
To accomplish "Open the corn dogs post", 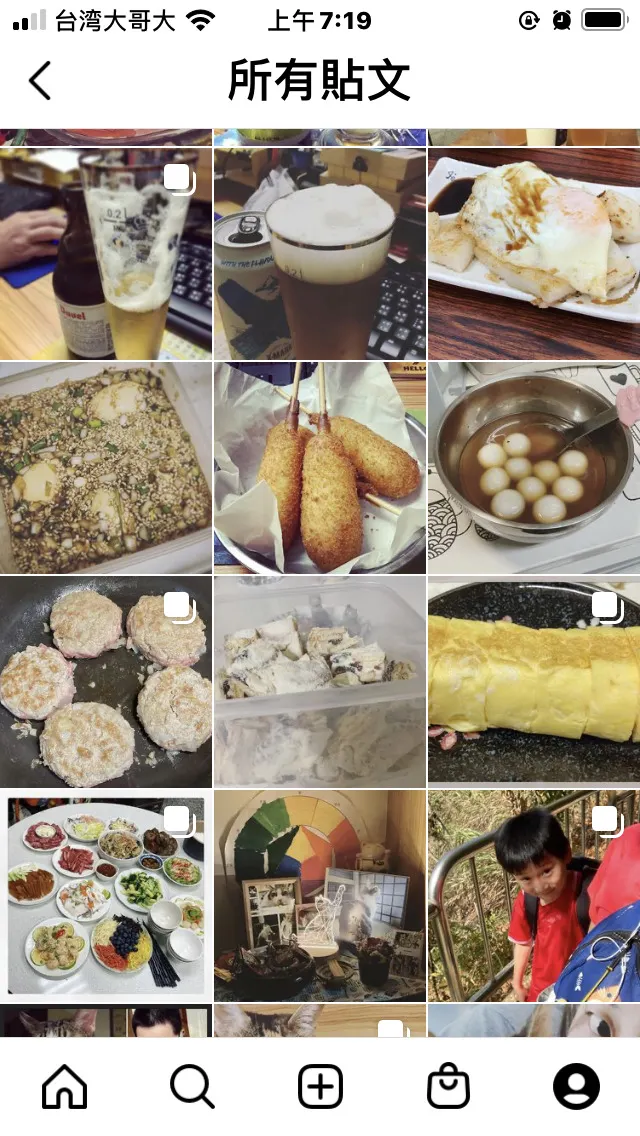I will (x=320, y=468).
